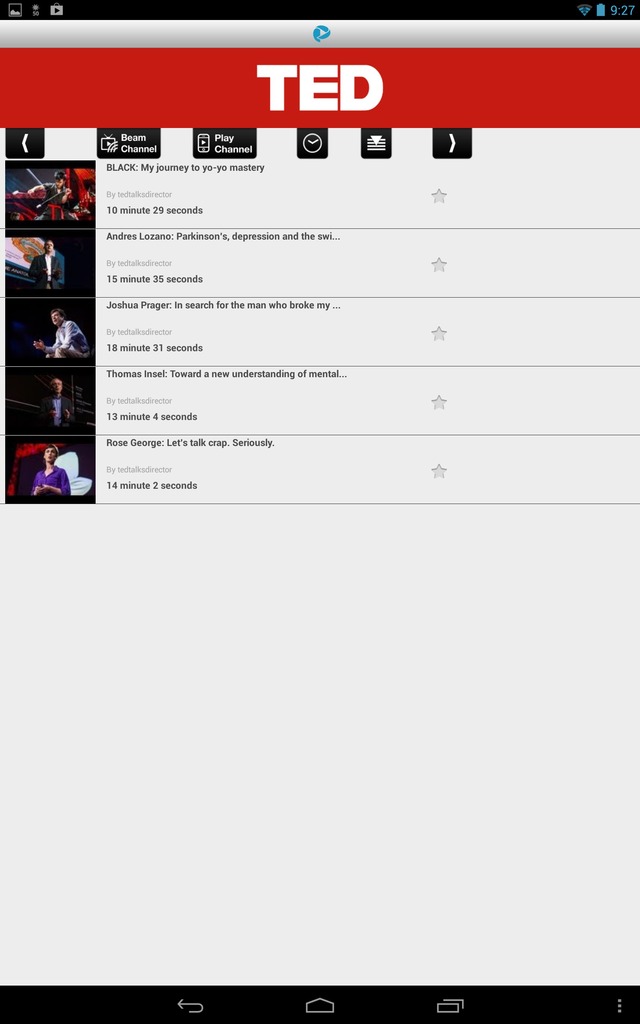Tap the blue app logo at top

point(321,33)
